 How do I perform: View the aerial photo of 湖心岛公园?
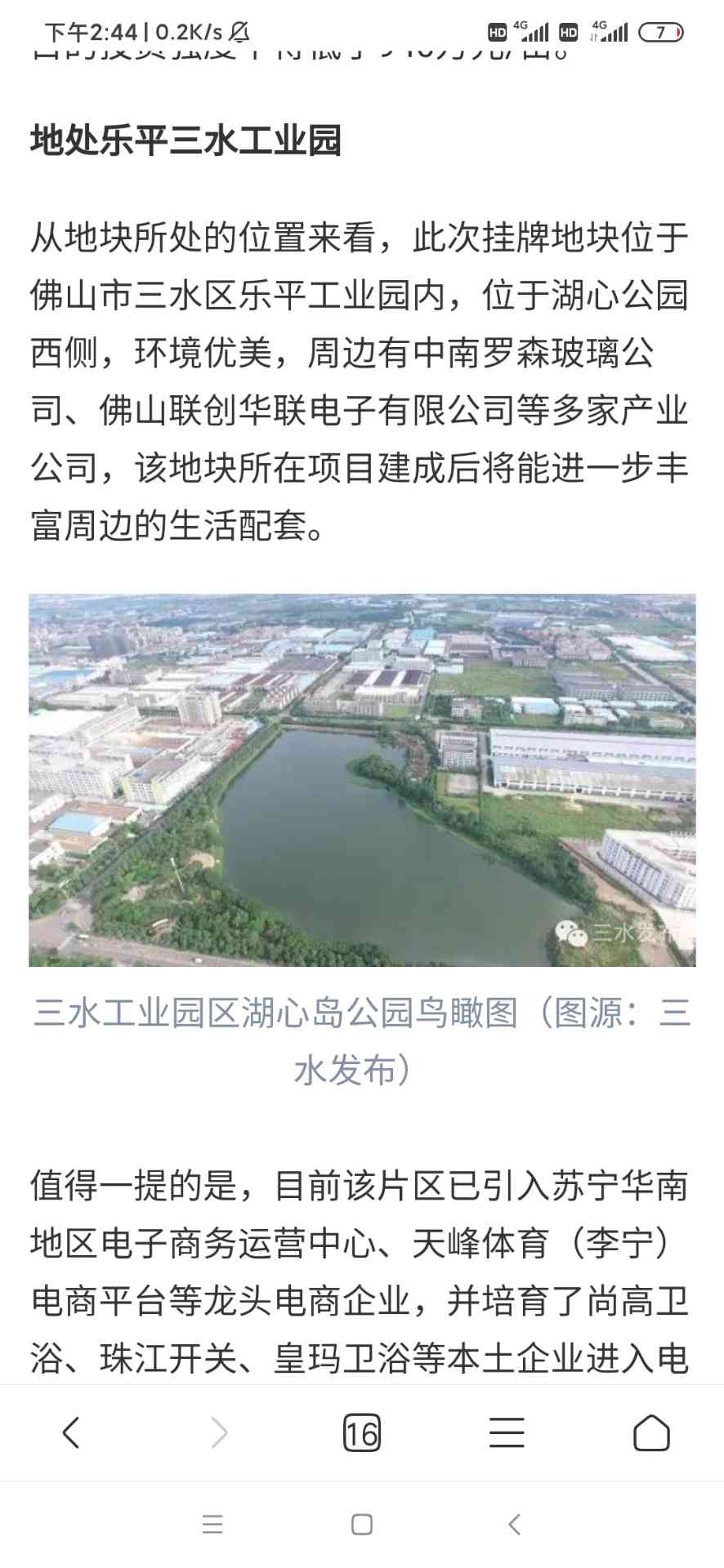(x=362, y=780)
